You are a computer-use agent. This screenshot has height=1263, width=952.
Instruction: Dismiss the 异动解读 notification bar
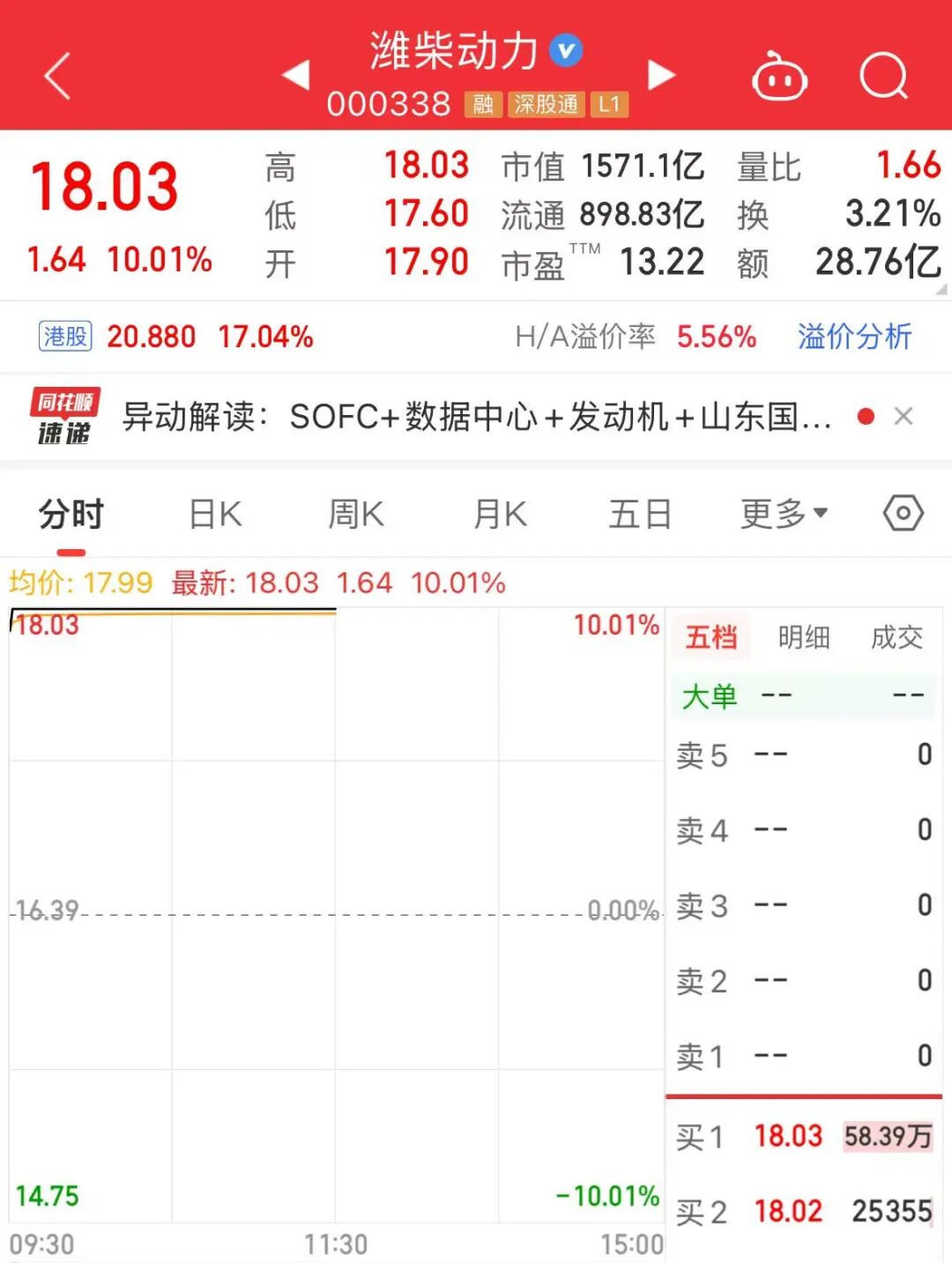pyautogui.click(x=904, y=415)
